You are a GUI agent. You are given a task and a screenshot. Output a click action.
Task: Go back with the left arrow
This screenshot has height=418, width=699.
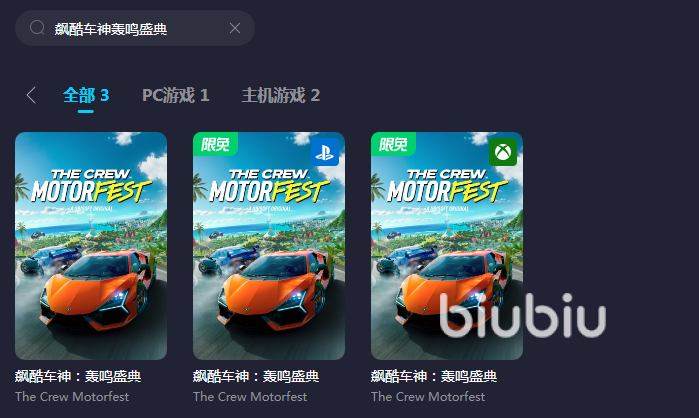tap(31, 95)
